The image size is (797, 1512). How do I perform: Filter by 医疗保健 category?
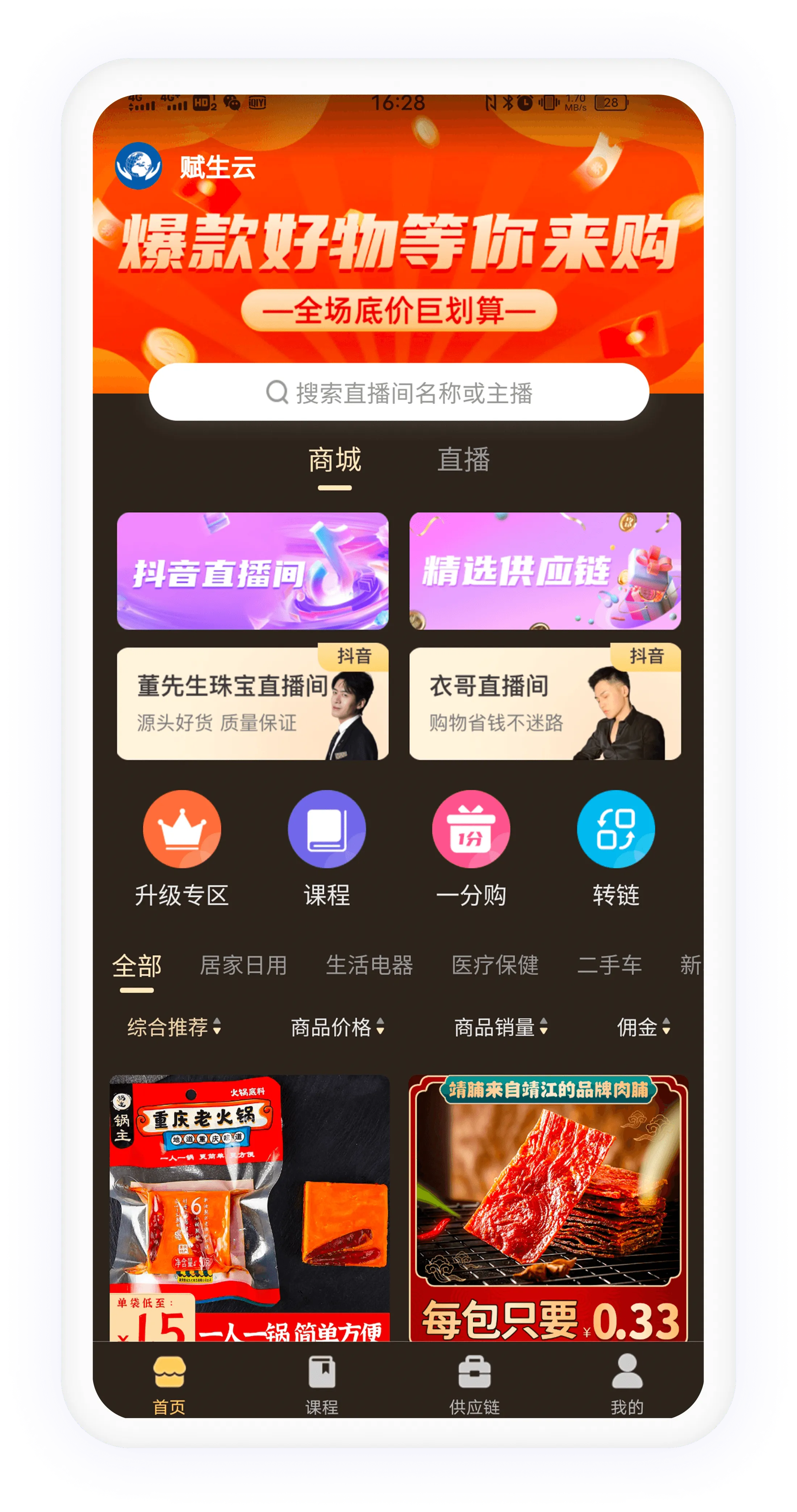coord(495,965)
